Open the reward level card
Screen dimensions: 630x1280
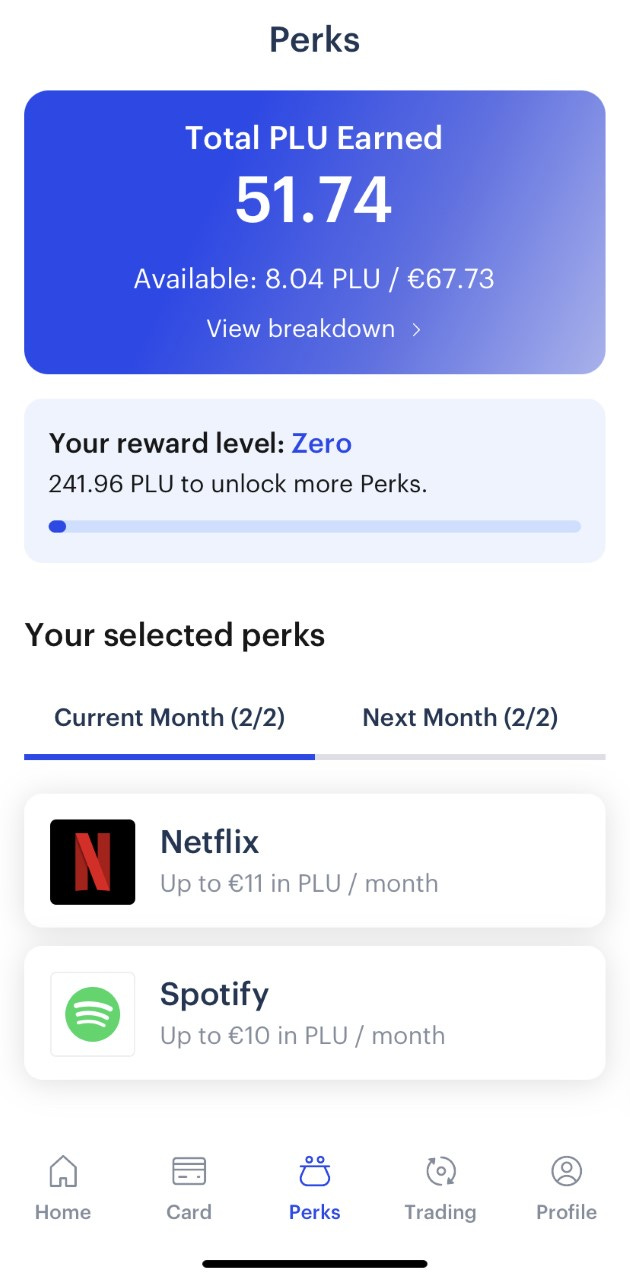coord(315,481)
